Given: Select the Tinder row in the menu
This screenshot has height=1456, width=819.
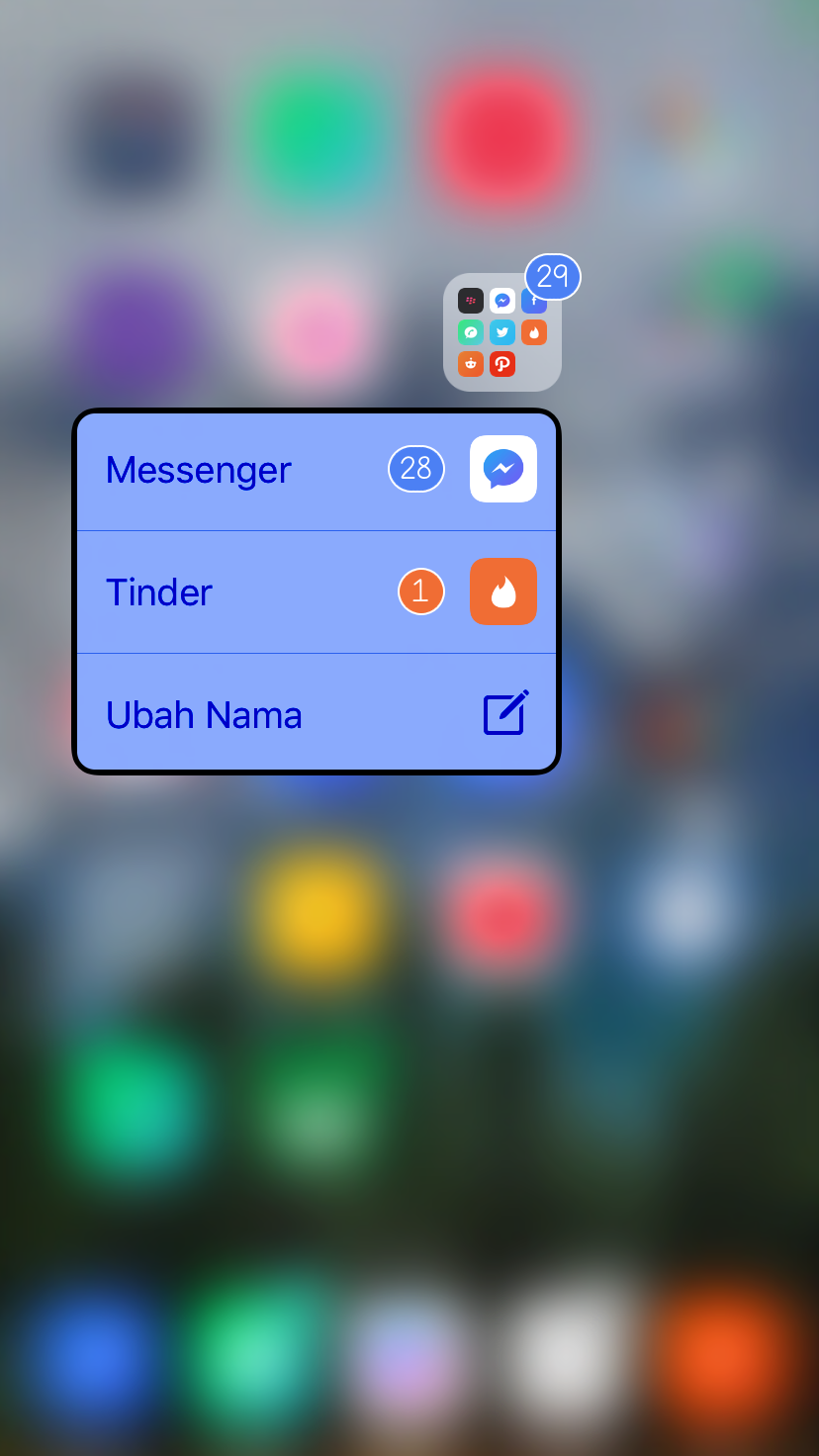Looking at the screenshot, I should 317,591.
